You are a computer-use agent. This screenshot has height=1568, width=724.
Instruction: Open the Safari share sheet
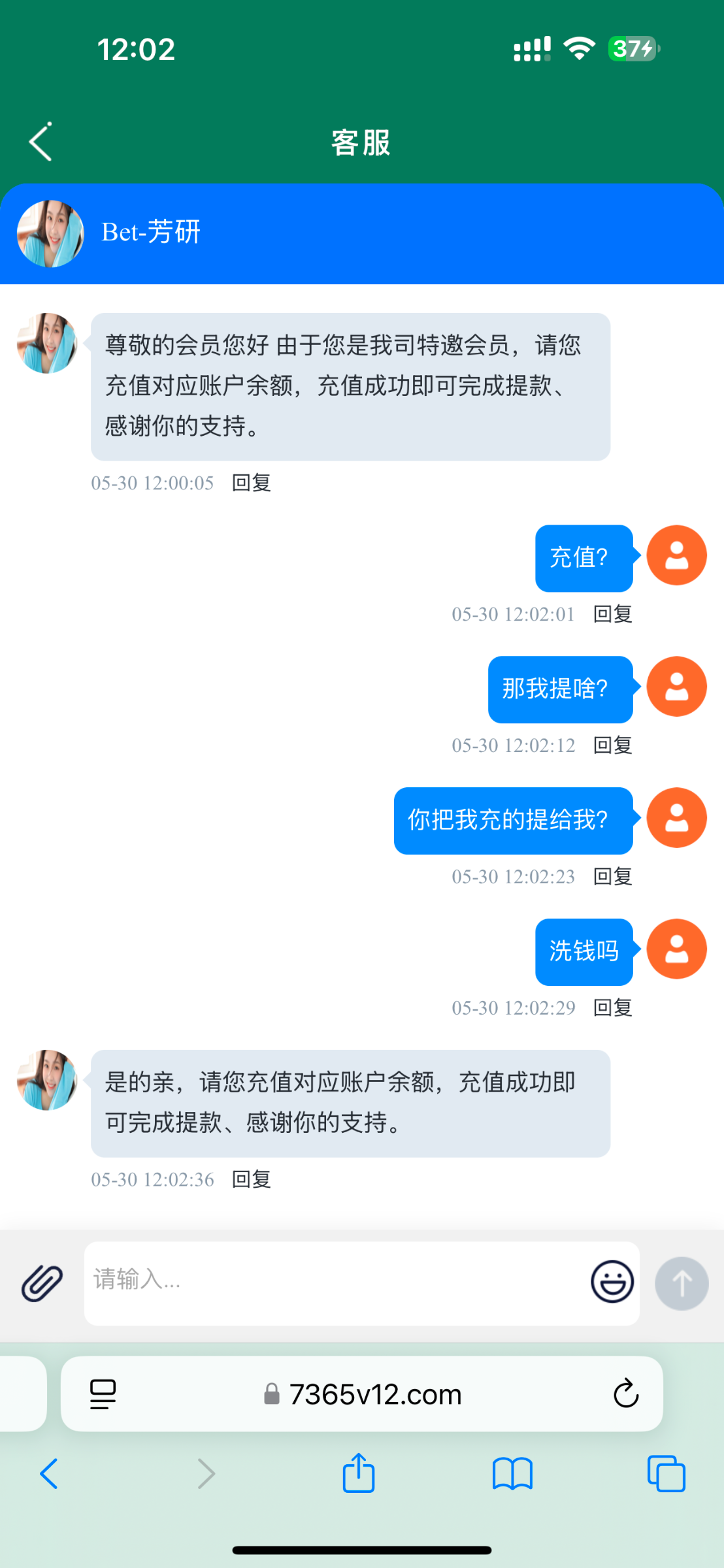point(359,1474)
